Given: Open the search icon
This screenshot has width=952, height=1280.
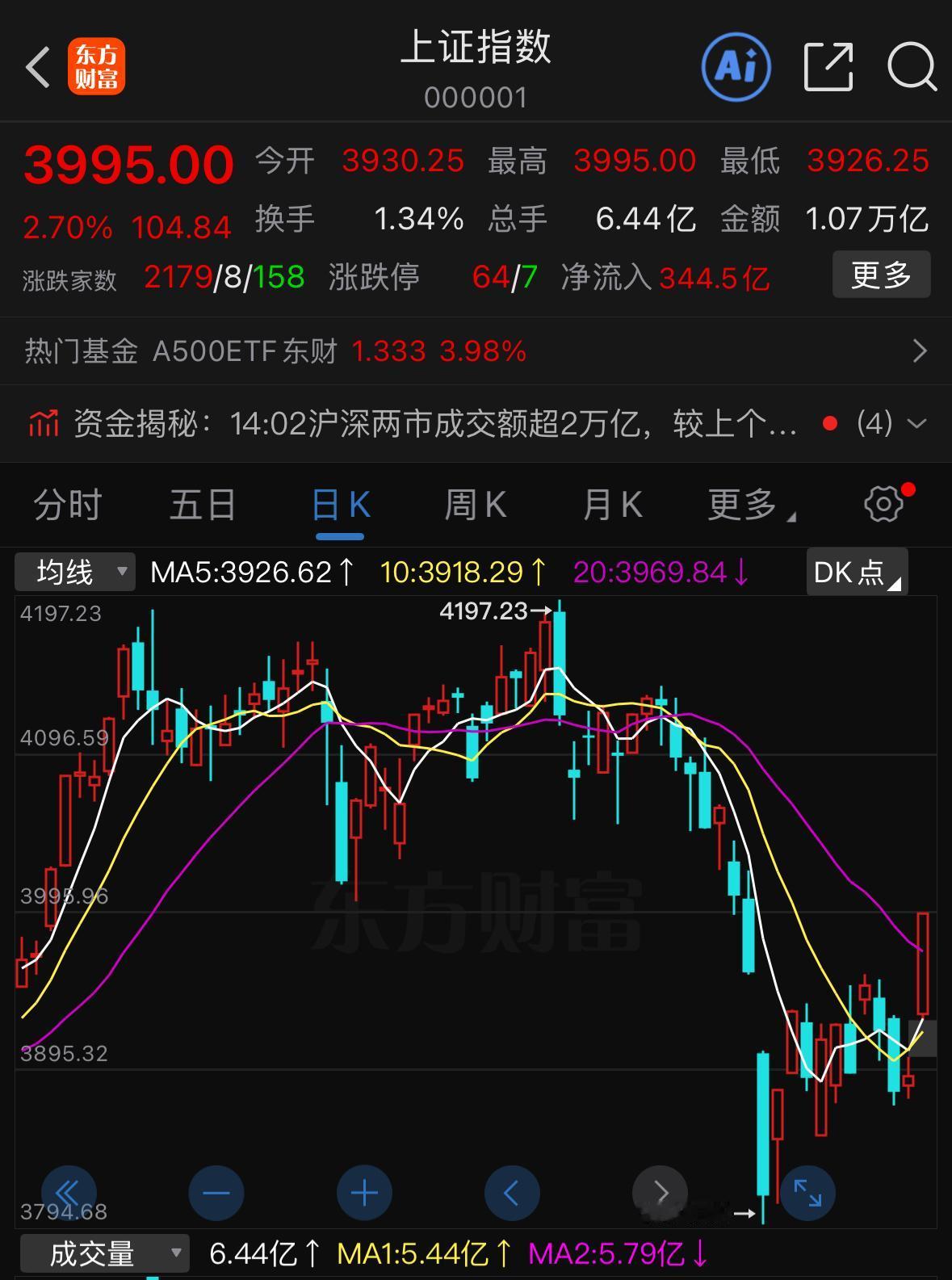Looking at the screenshot, I should pyautogui.click(x=912, y=66).
